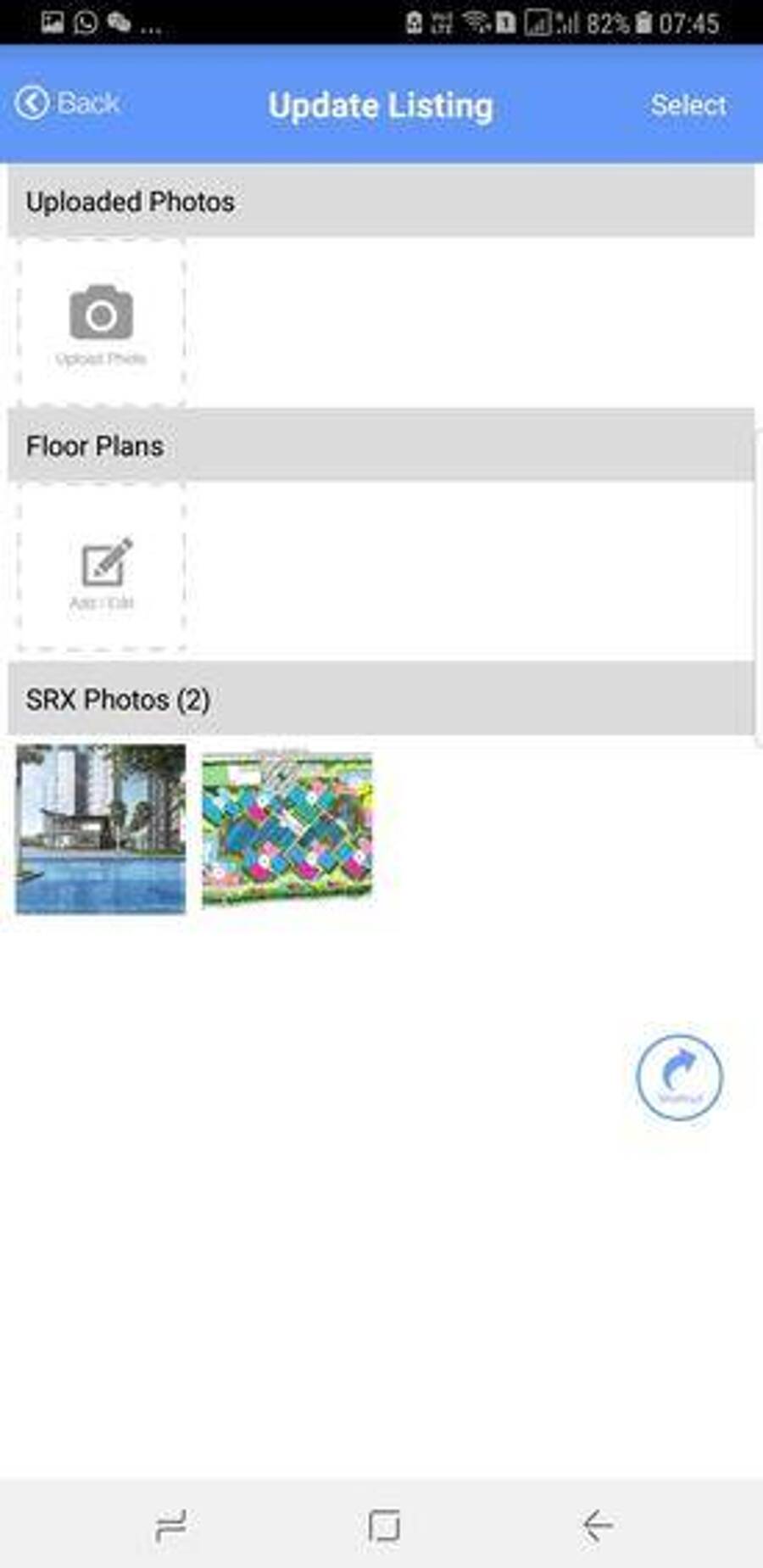This screenshot has height=1568, width=763.
Task: Upload a new photo with the camera tile
Action: pos(101,323)
